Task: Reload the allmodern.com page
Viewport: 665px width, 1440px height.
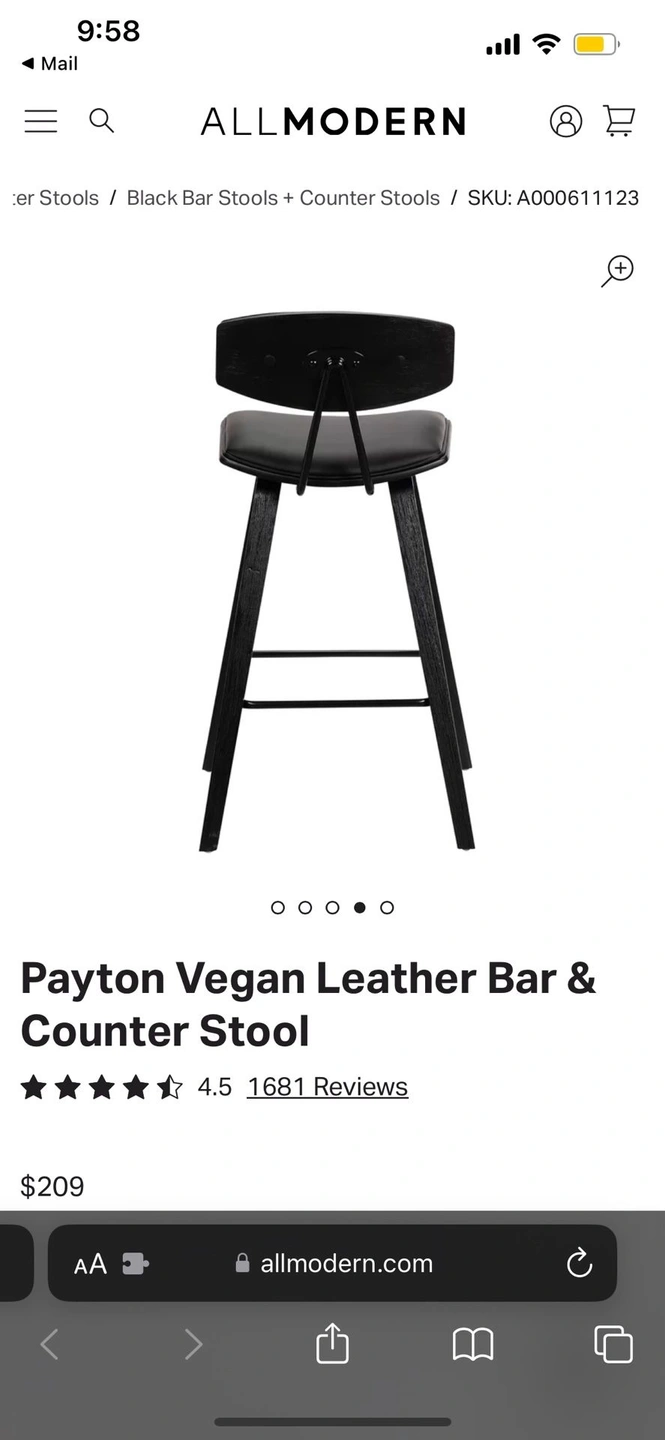Action: tap(579, 1264)
